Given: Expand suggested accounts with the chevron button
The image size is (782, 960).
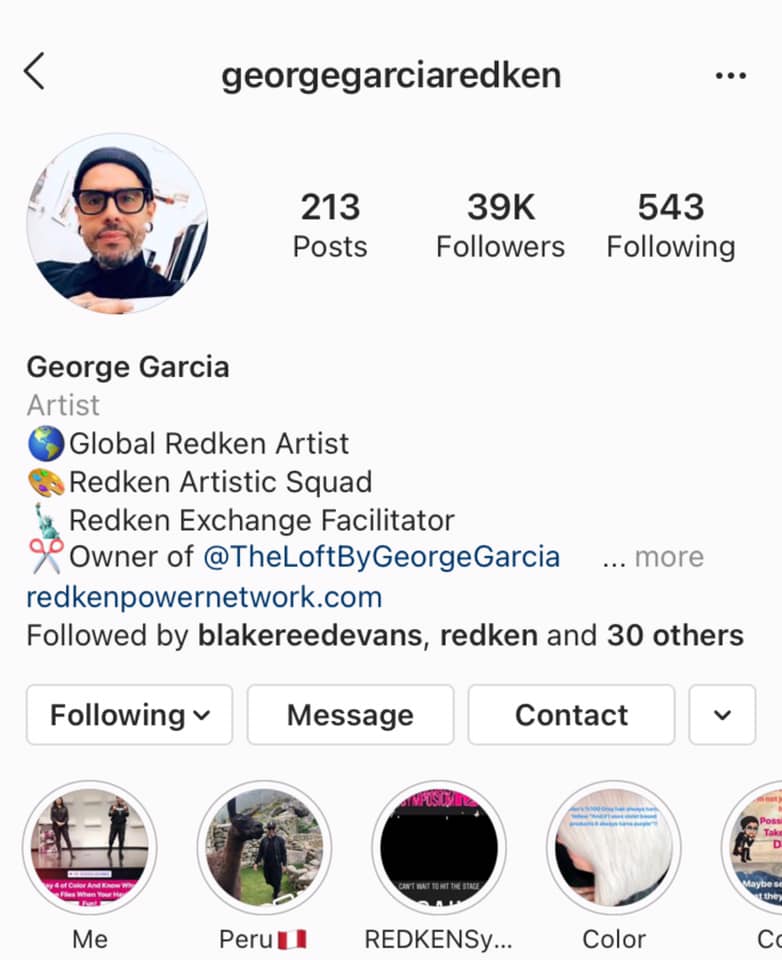Looking at the screenshot, I should 723,714.
